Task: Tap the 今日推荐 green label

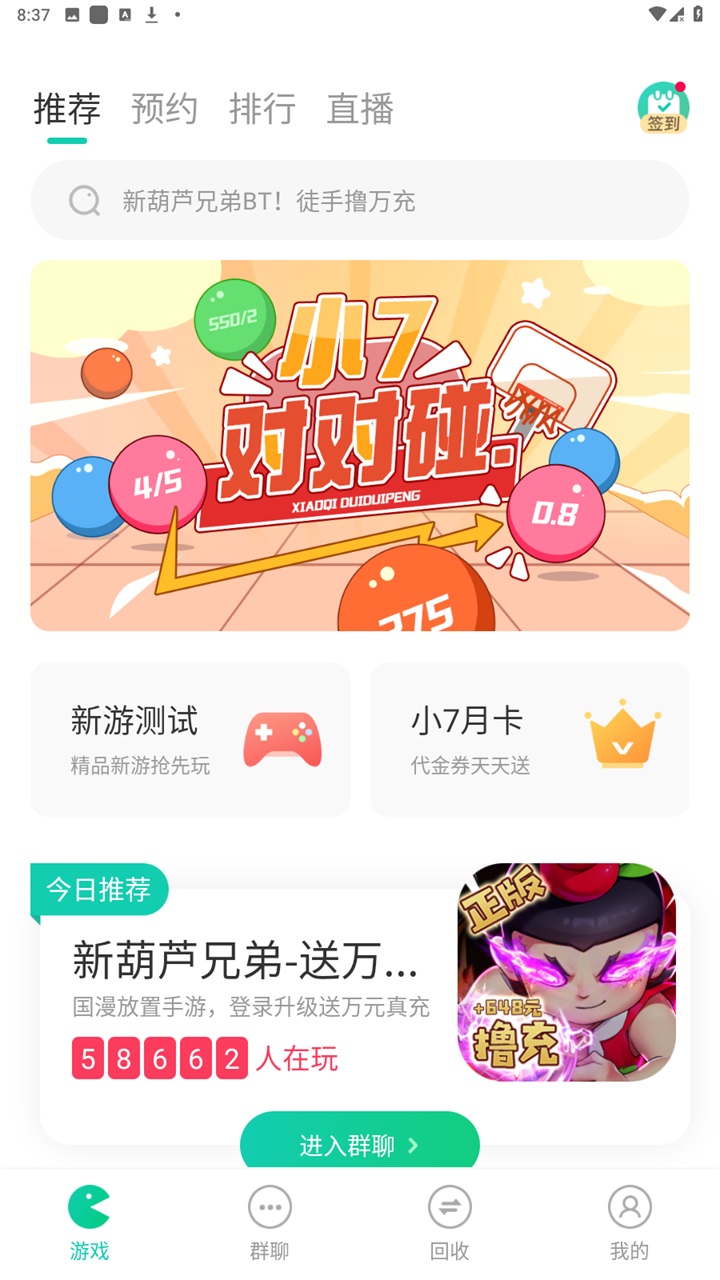Action: [x=100, y=889]
